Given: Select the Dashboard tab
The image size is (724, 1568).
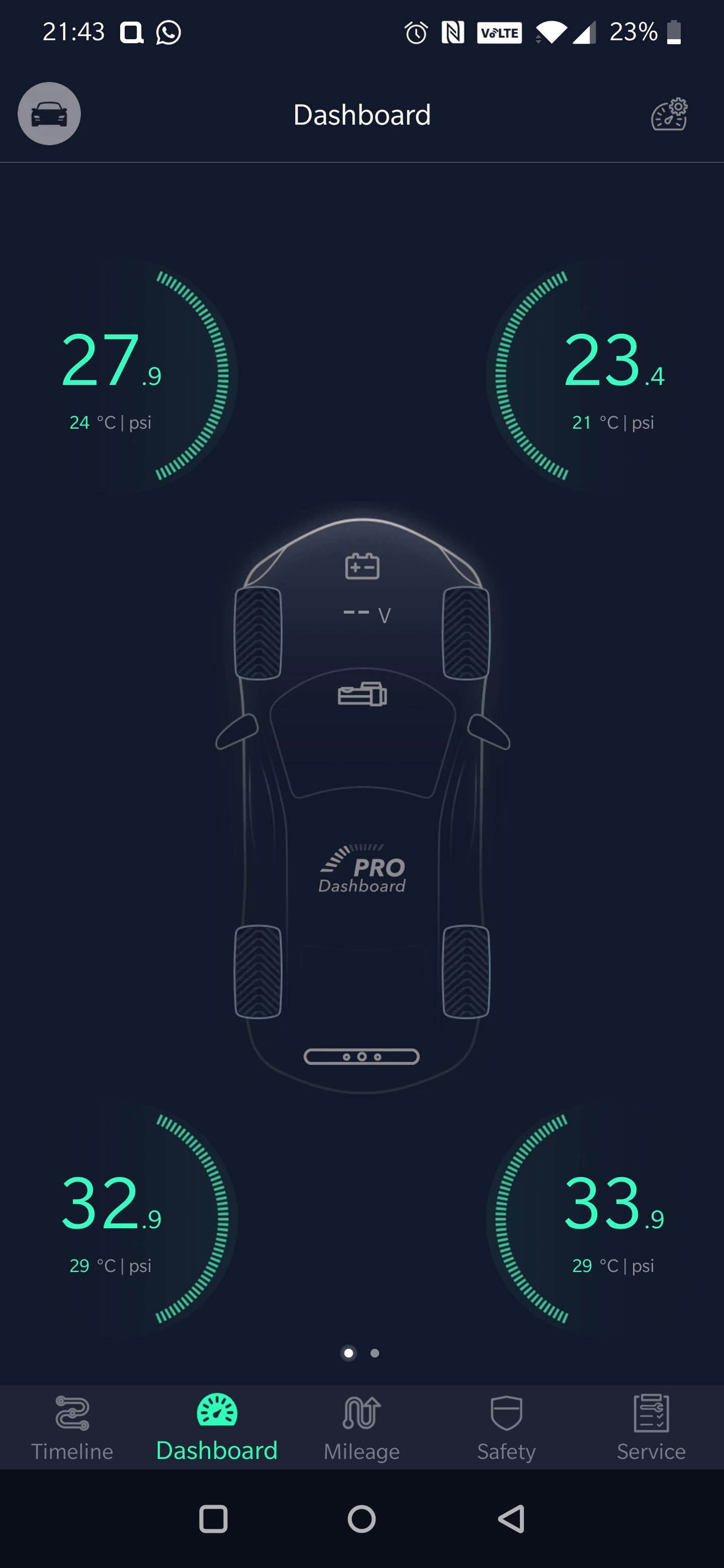Looking at the screenshot, I should (217, 1428).
